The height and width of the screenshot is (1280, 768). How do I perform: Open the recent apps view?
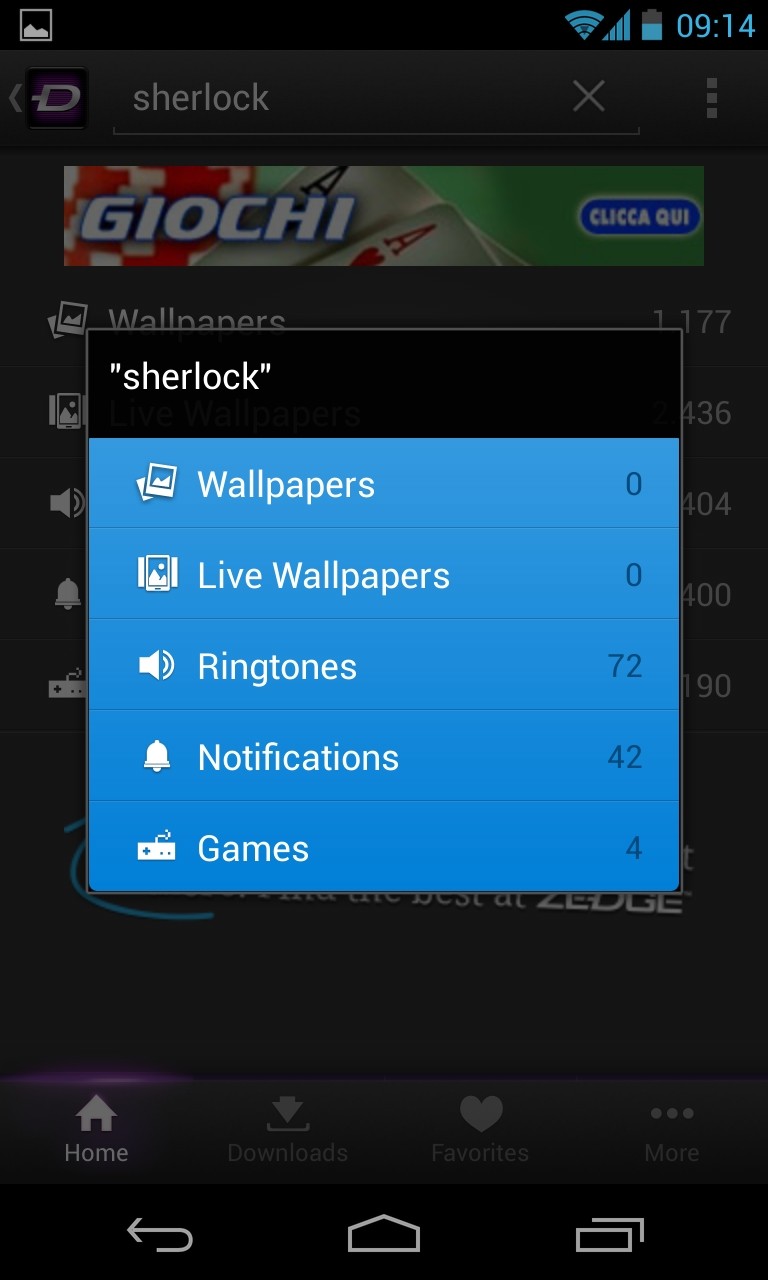click(x=610, y=1236)
